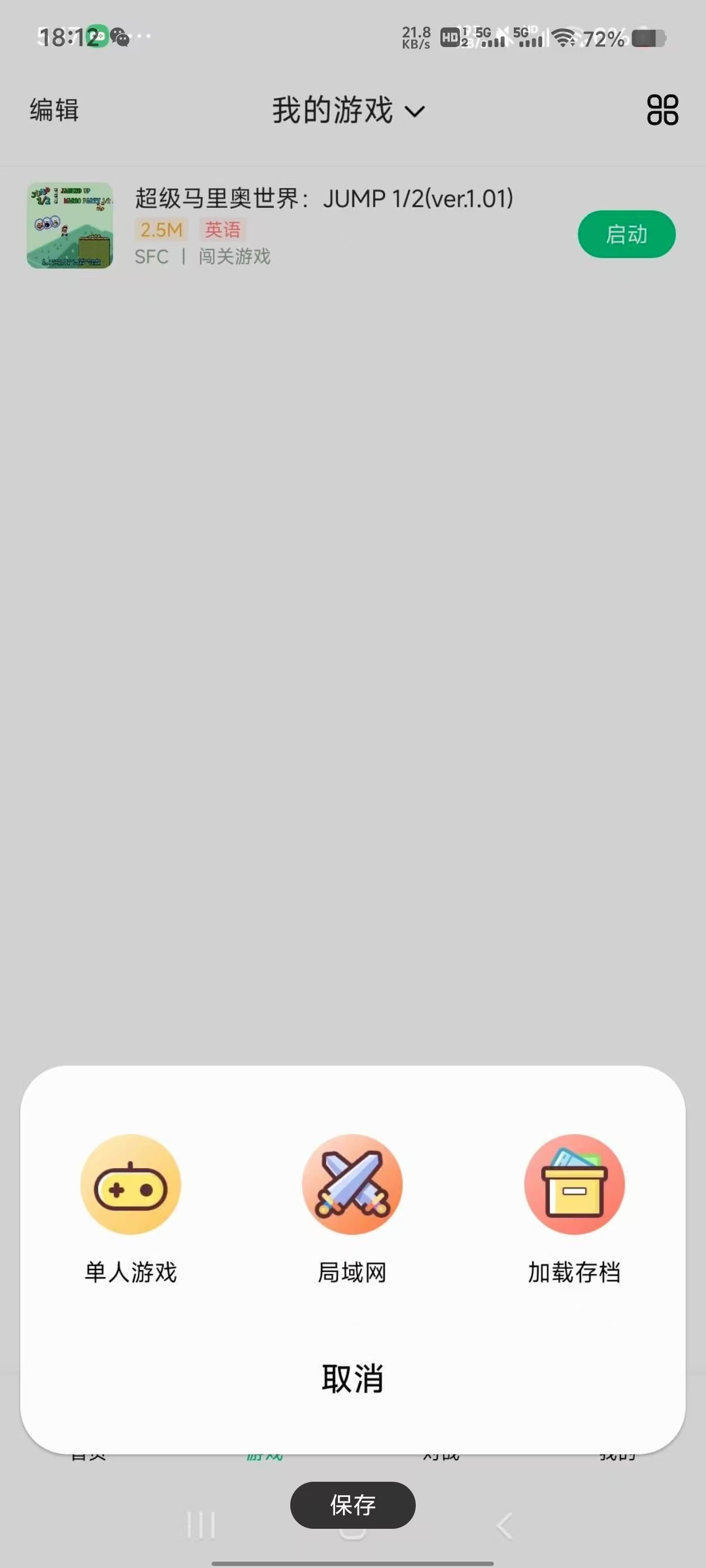Dismiss the sheet with 取消

pos(352,1379)
